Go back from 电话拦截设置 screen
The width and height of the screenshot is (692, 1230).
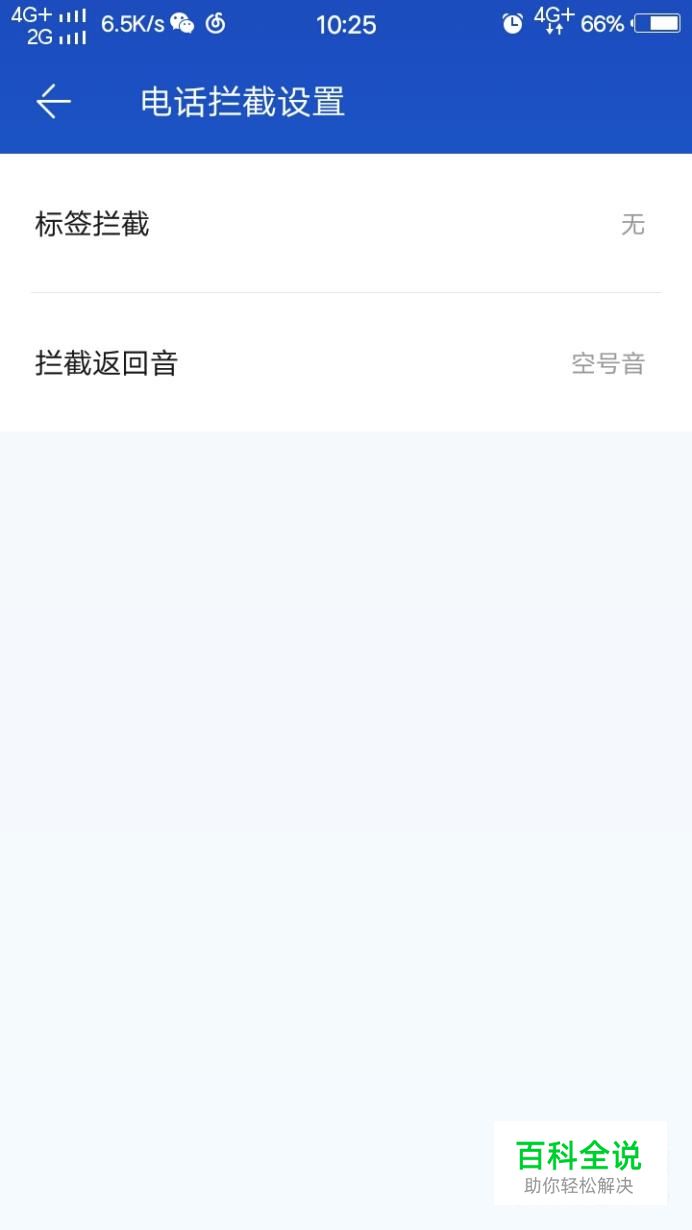tap(54, 101)
